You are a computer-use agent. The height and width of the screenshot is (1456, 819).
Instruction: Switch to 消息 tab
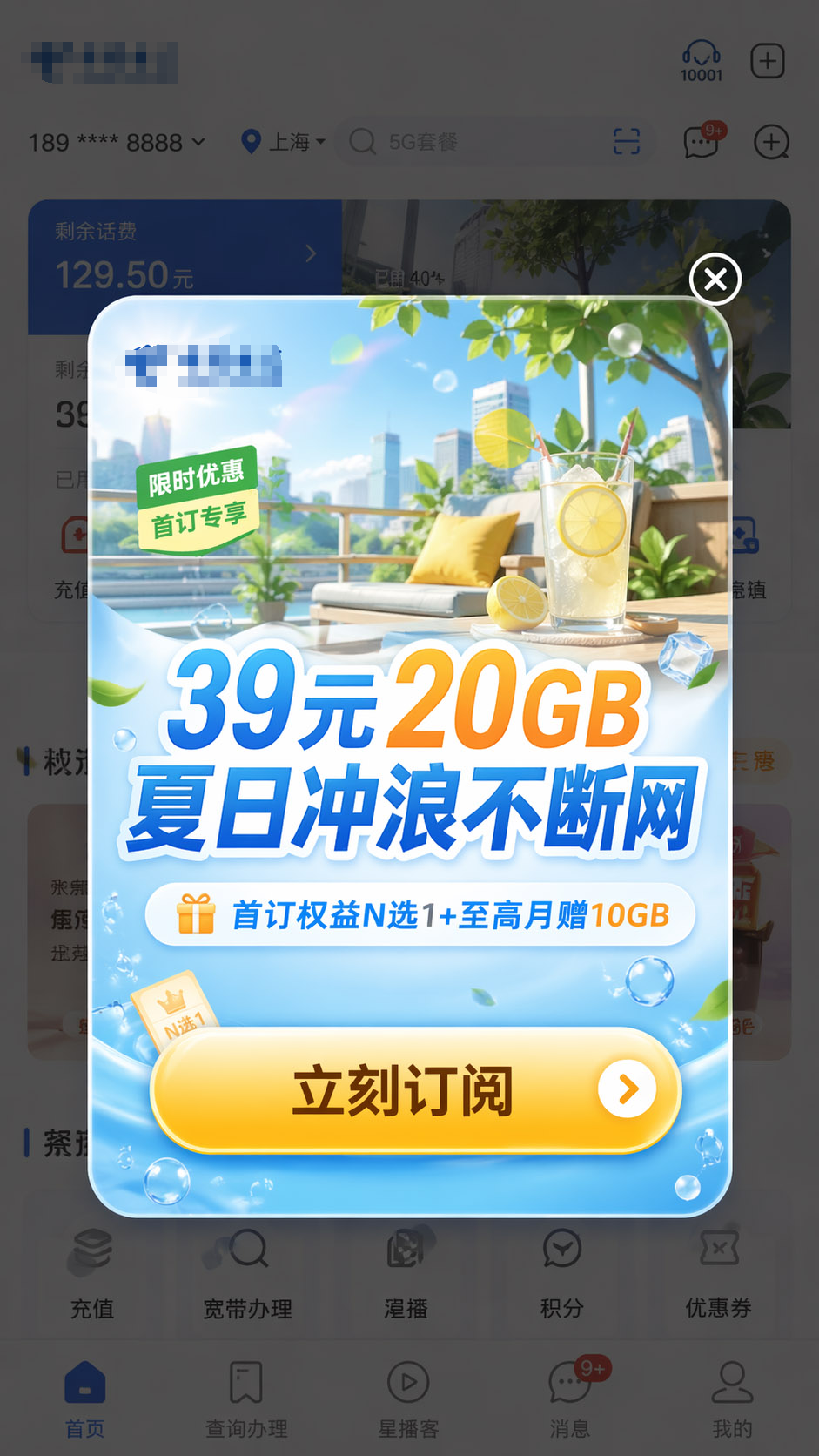coord(570,1399)
